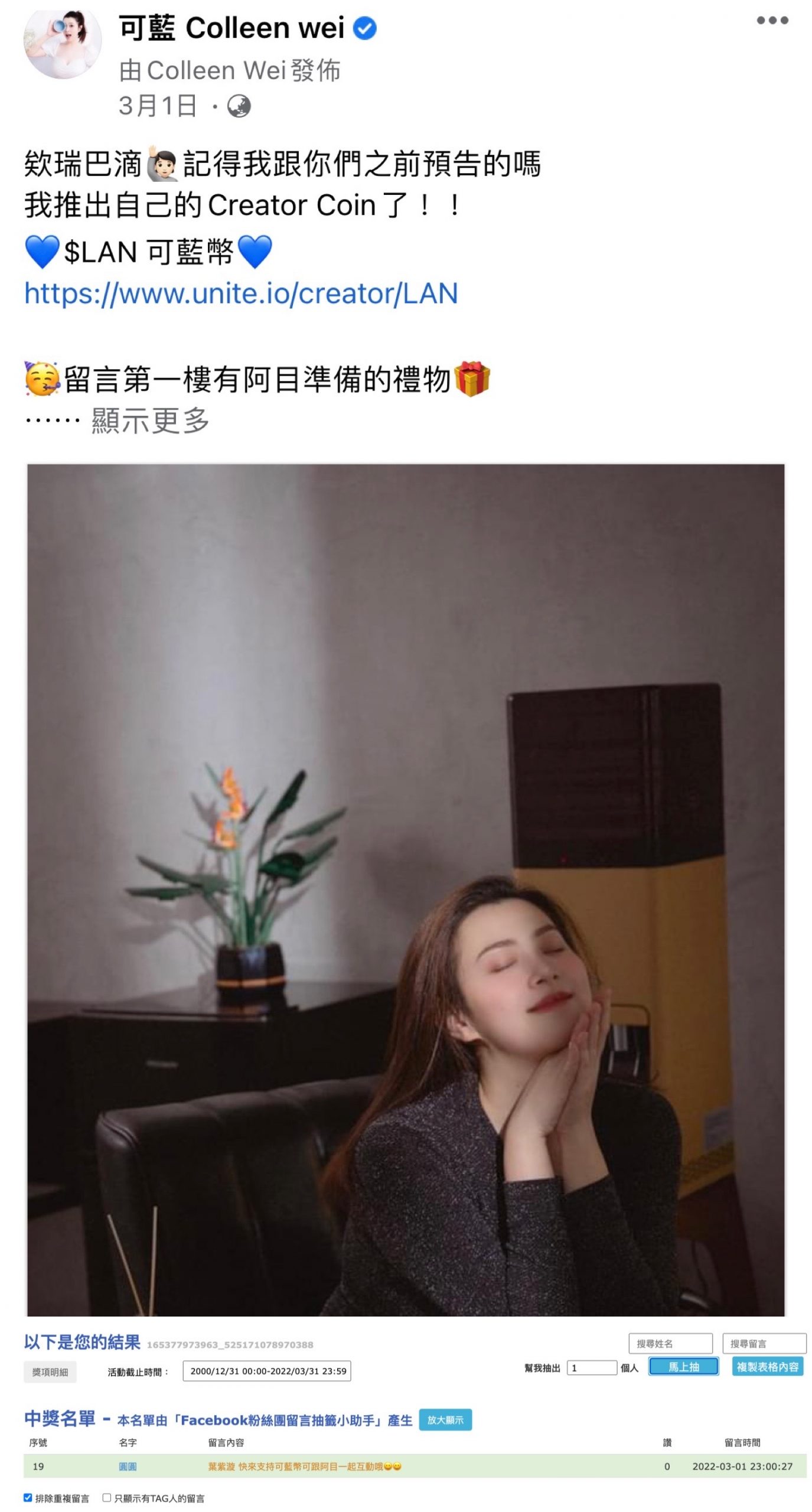This screenshot has width=812, height=1512.
Task: Open the post's three-dot overflow menu
Action: click(772, 21)
